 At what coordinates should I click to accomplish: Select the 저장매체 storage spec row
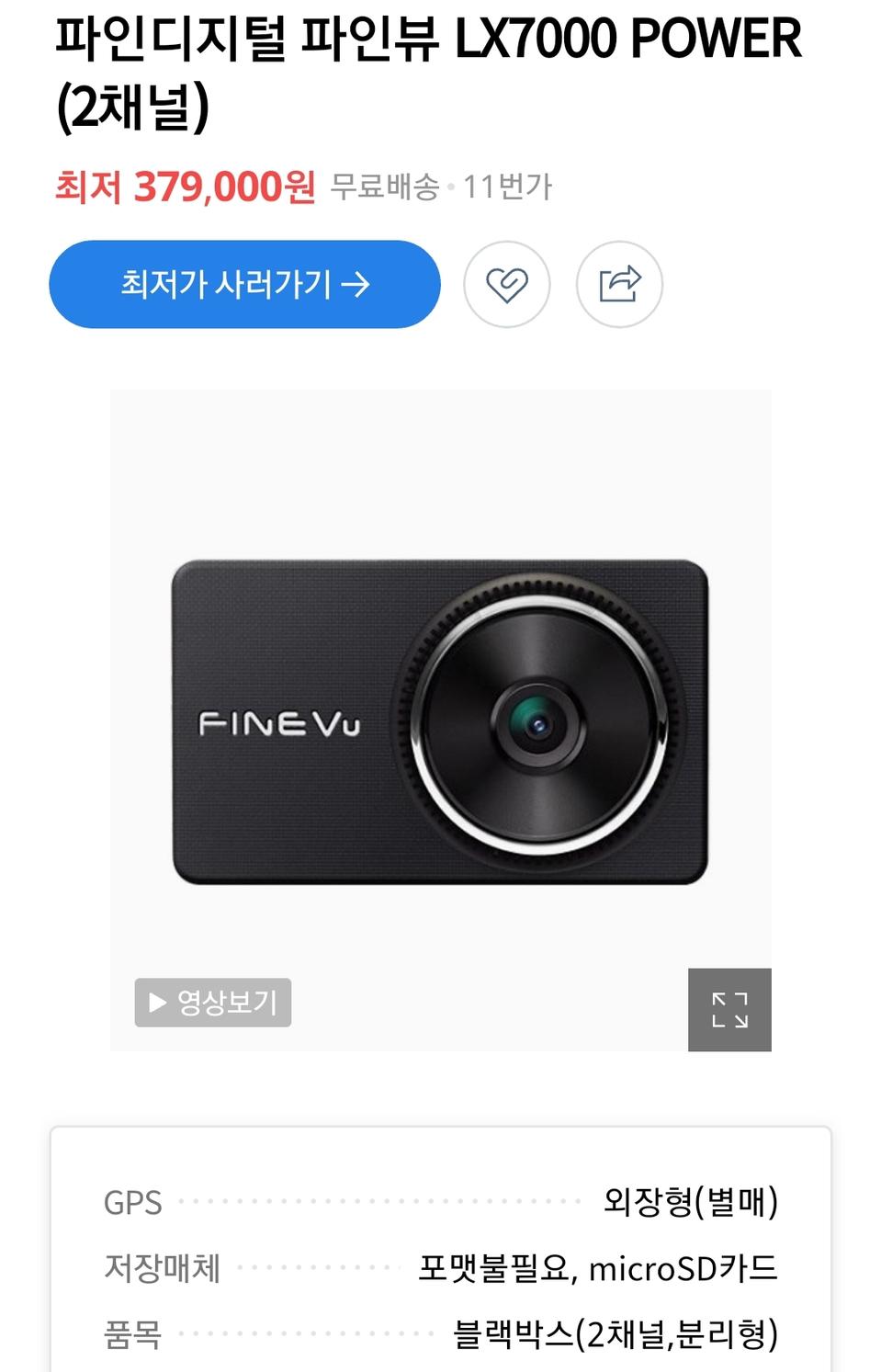click(164, 1268)
